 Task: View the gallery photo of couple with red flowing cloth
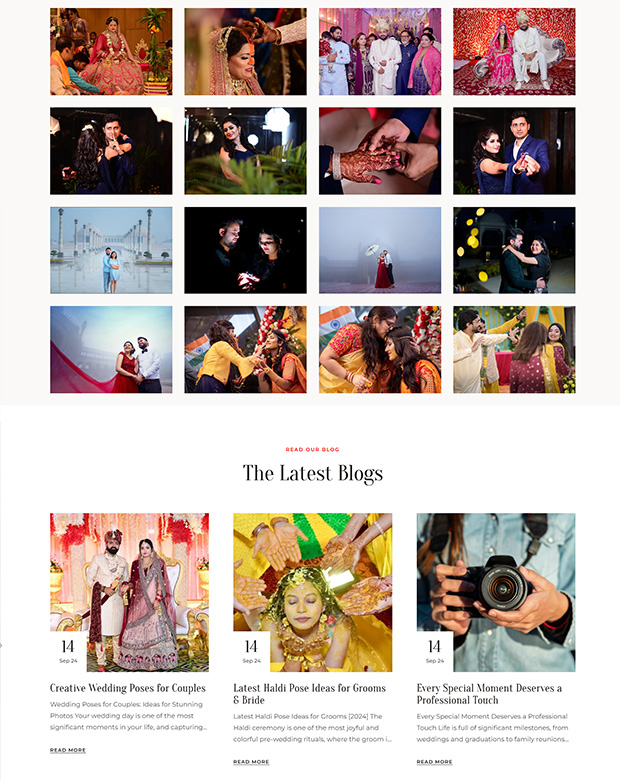click(111, 349)
